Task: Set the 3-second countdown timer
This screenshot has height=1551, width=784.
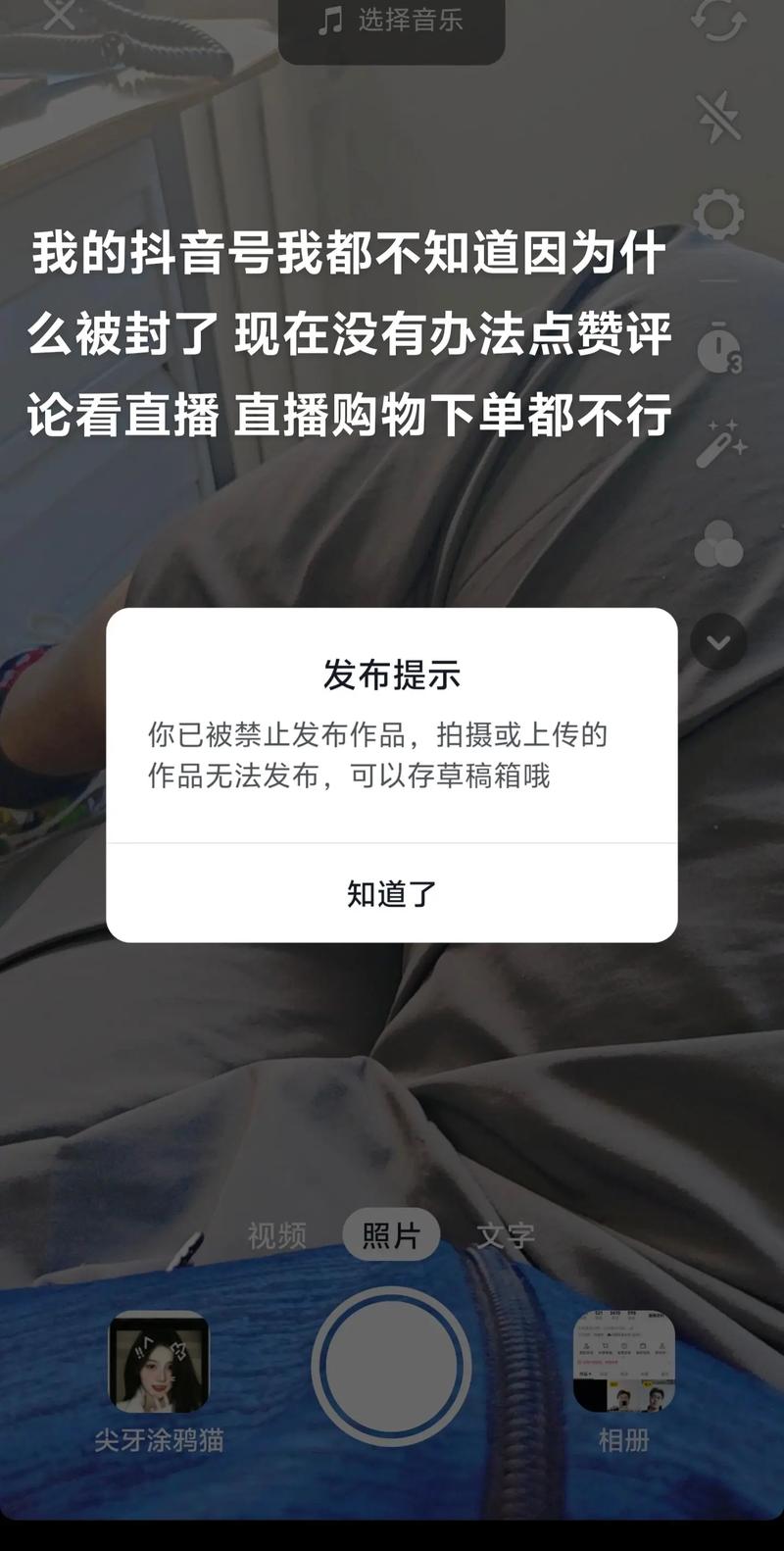Action: [x=718, y=348]
